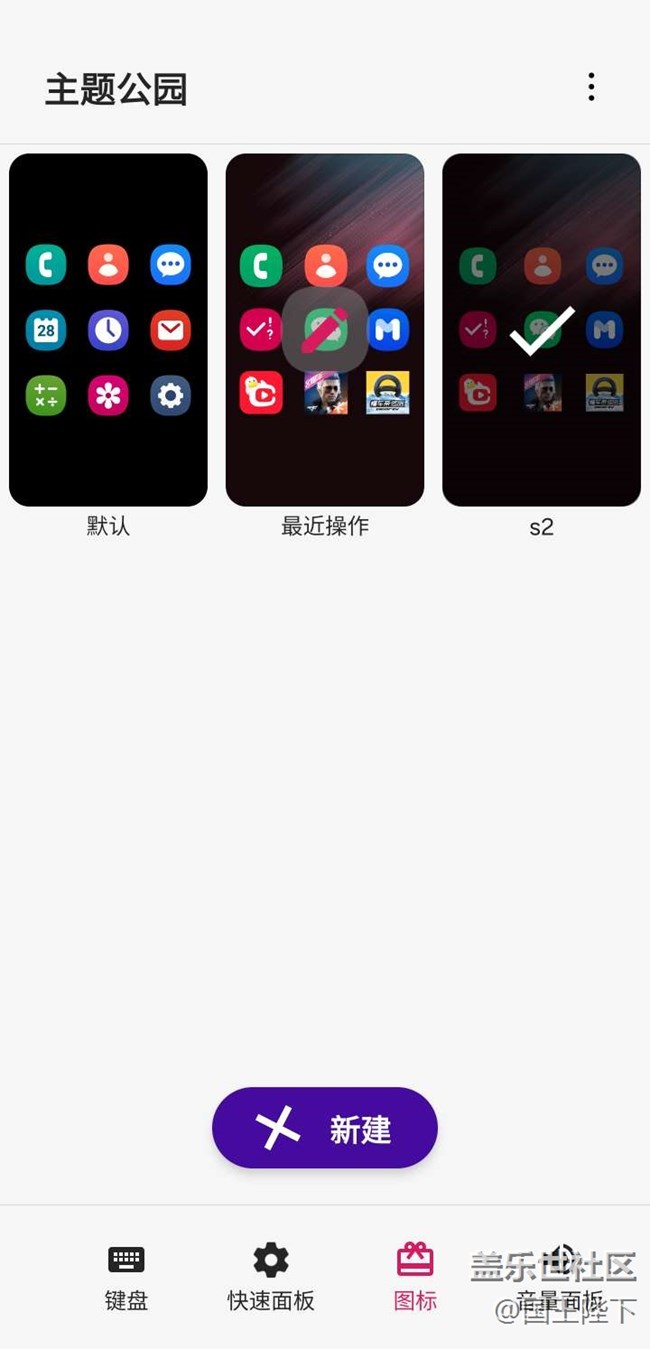Open the 音量面板 tab
This screenshot has height=1349, width=650.
[x=560, y=1276]
